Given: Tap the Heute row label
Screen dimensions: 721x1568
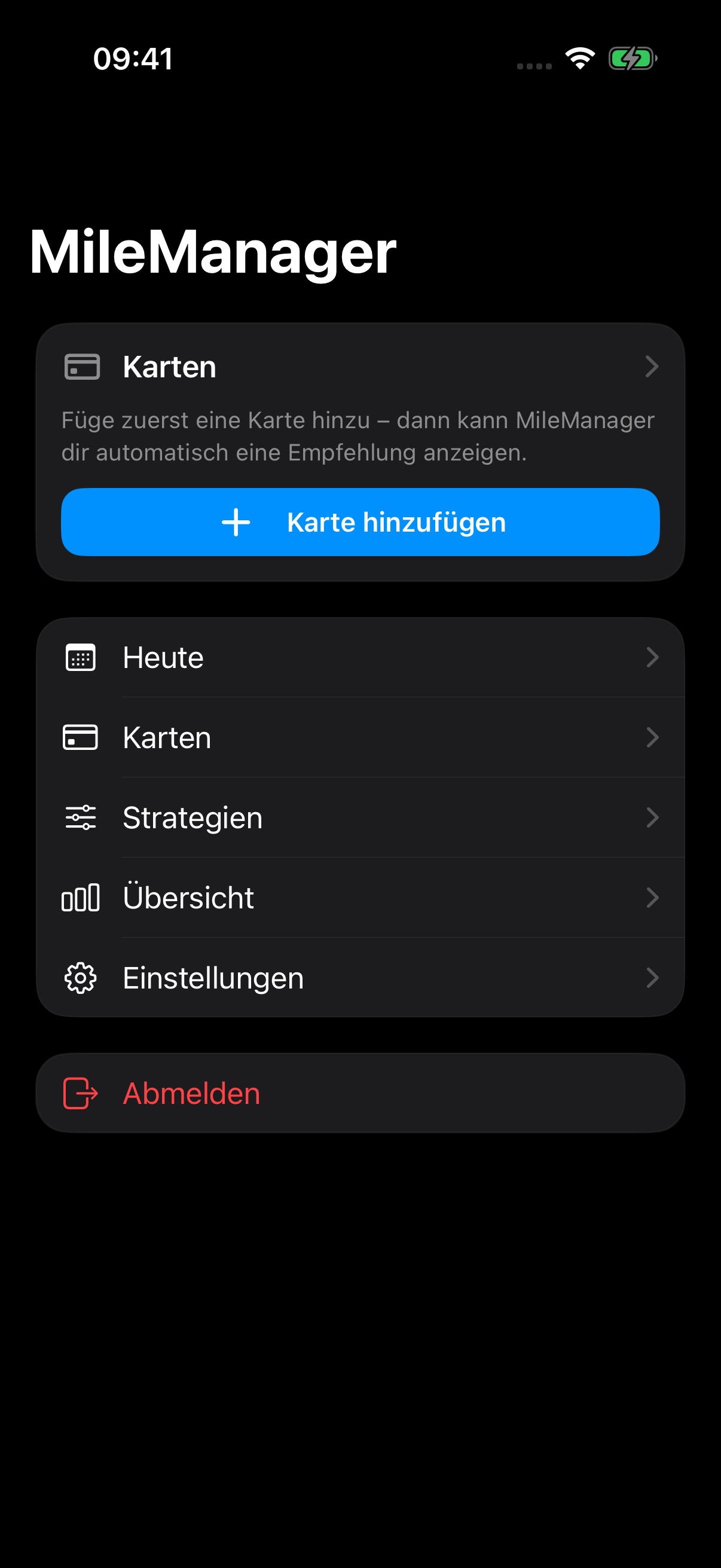Looking at the screenshot, I should [163, 657].
